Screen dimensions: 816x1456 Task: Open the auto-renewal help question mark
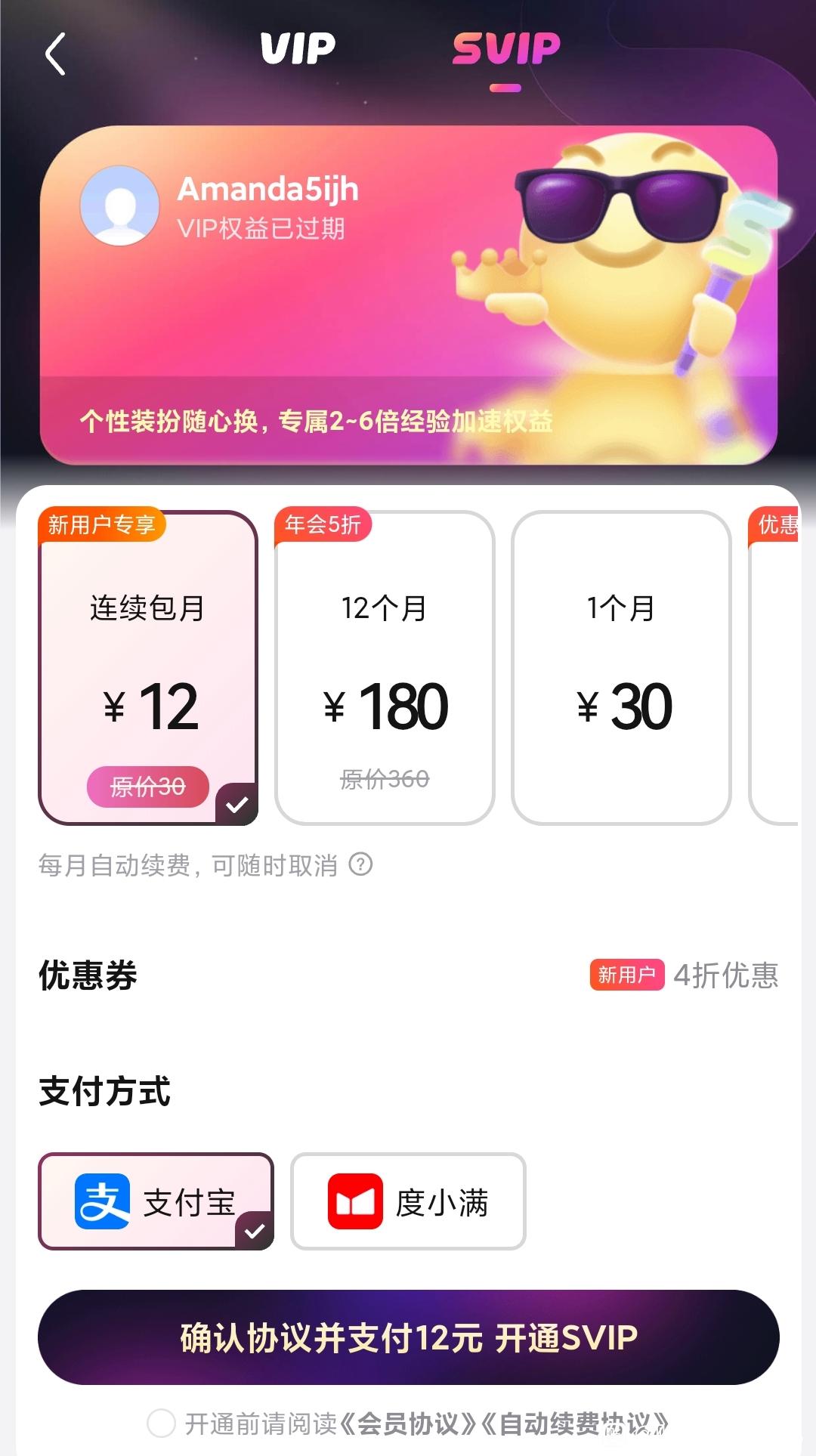coord(361,864)
